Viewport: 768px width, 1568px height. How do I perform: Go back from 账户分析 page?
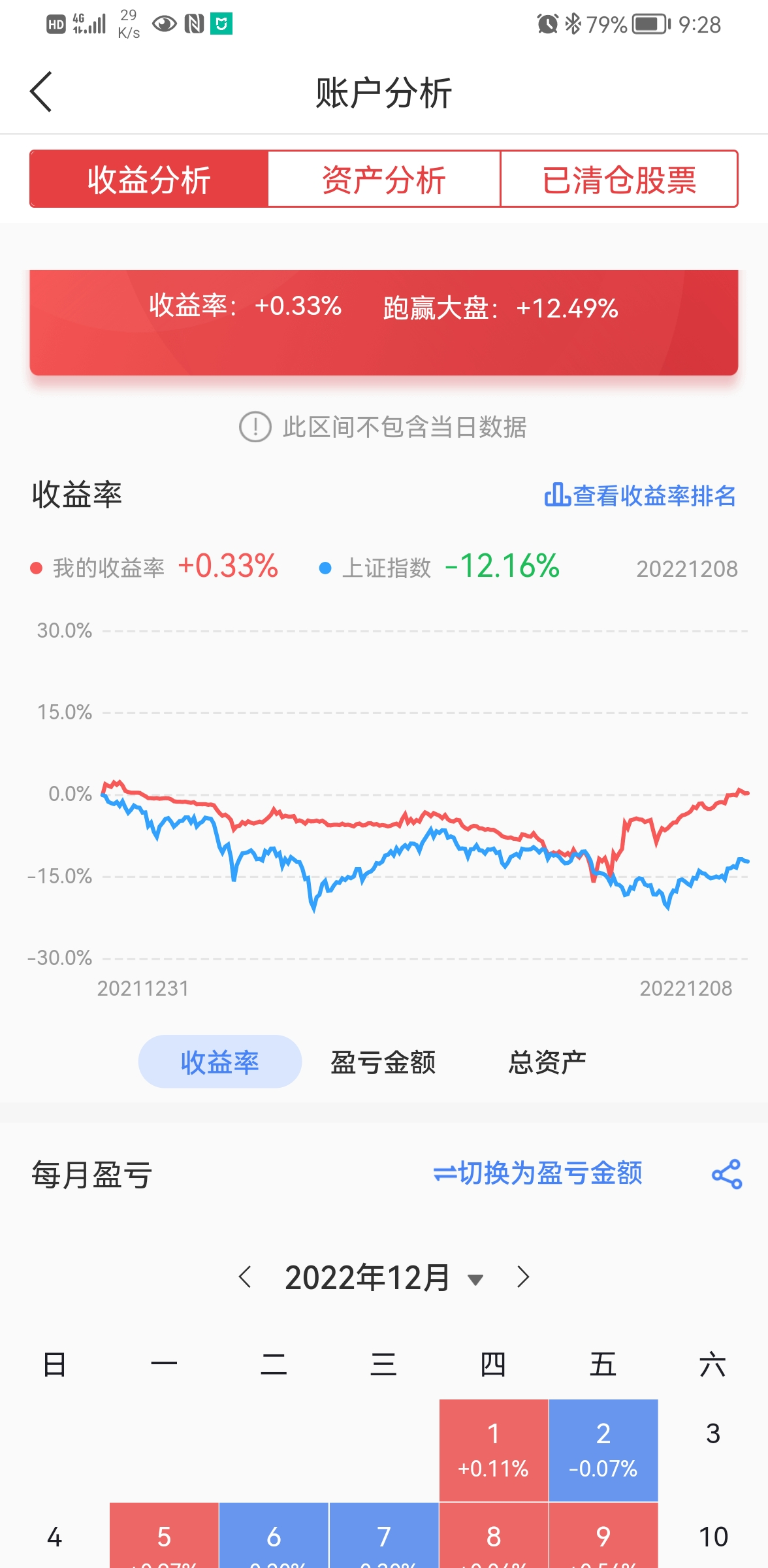click(40, 92)
